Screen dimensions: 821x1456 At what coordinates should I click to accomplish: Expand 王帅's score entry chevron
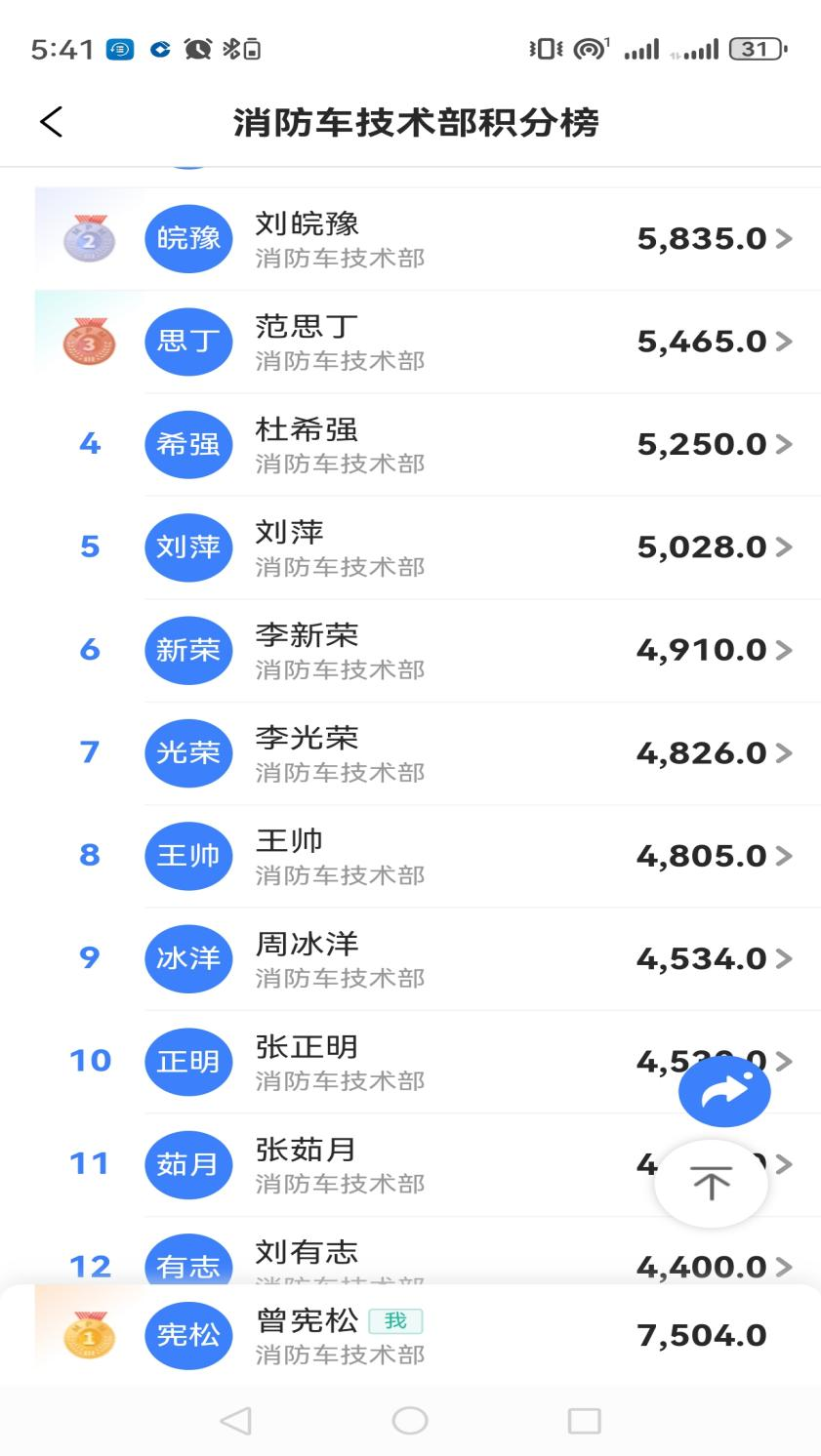pyautogui.click(x=785, y=855)
